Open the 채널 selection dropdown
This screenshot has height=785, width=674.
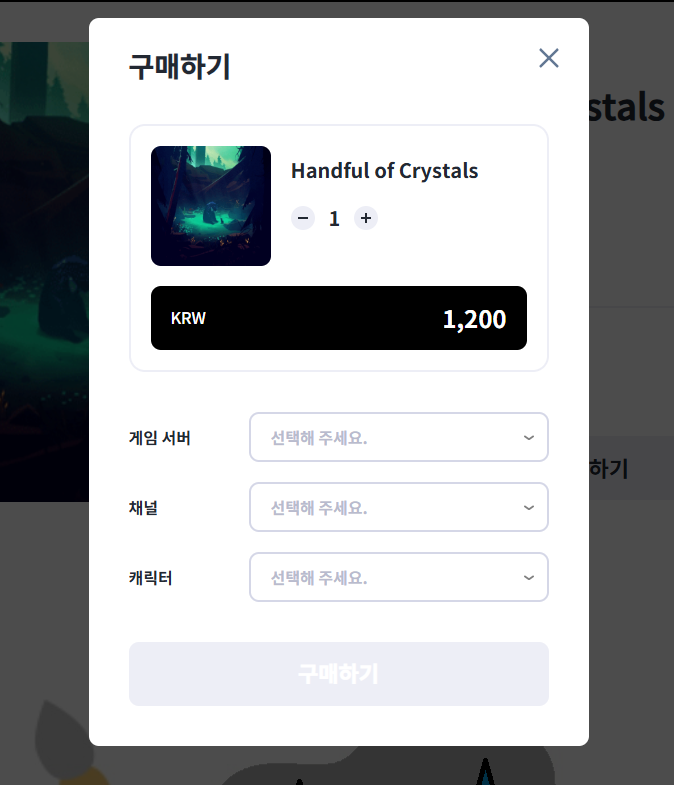(x=398, y=508)
